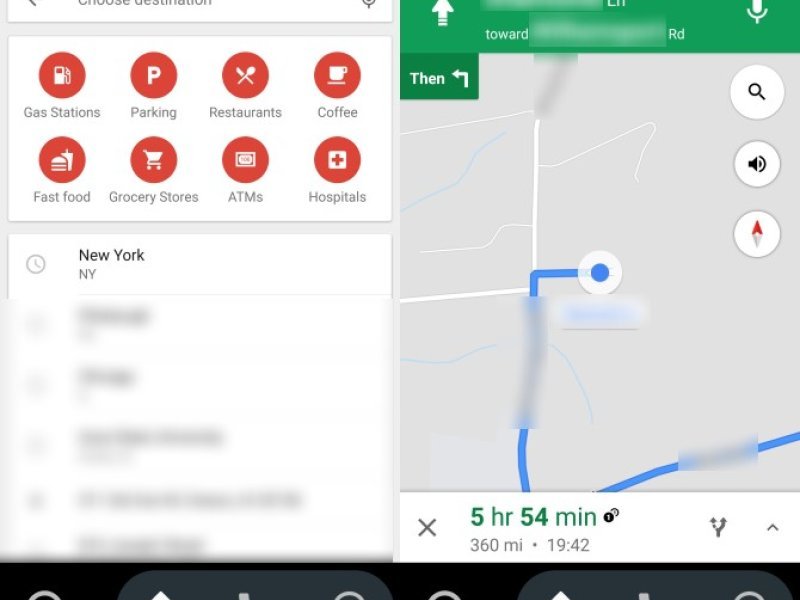Screen dimensions: 800x600
Task: Close navigation with the X button
Action: [x=427, y=528]
